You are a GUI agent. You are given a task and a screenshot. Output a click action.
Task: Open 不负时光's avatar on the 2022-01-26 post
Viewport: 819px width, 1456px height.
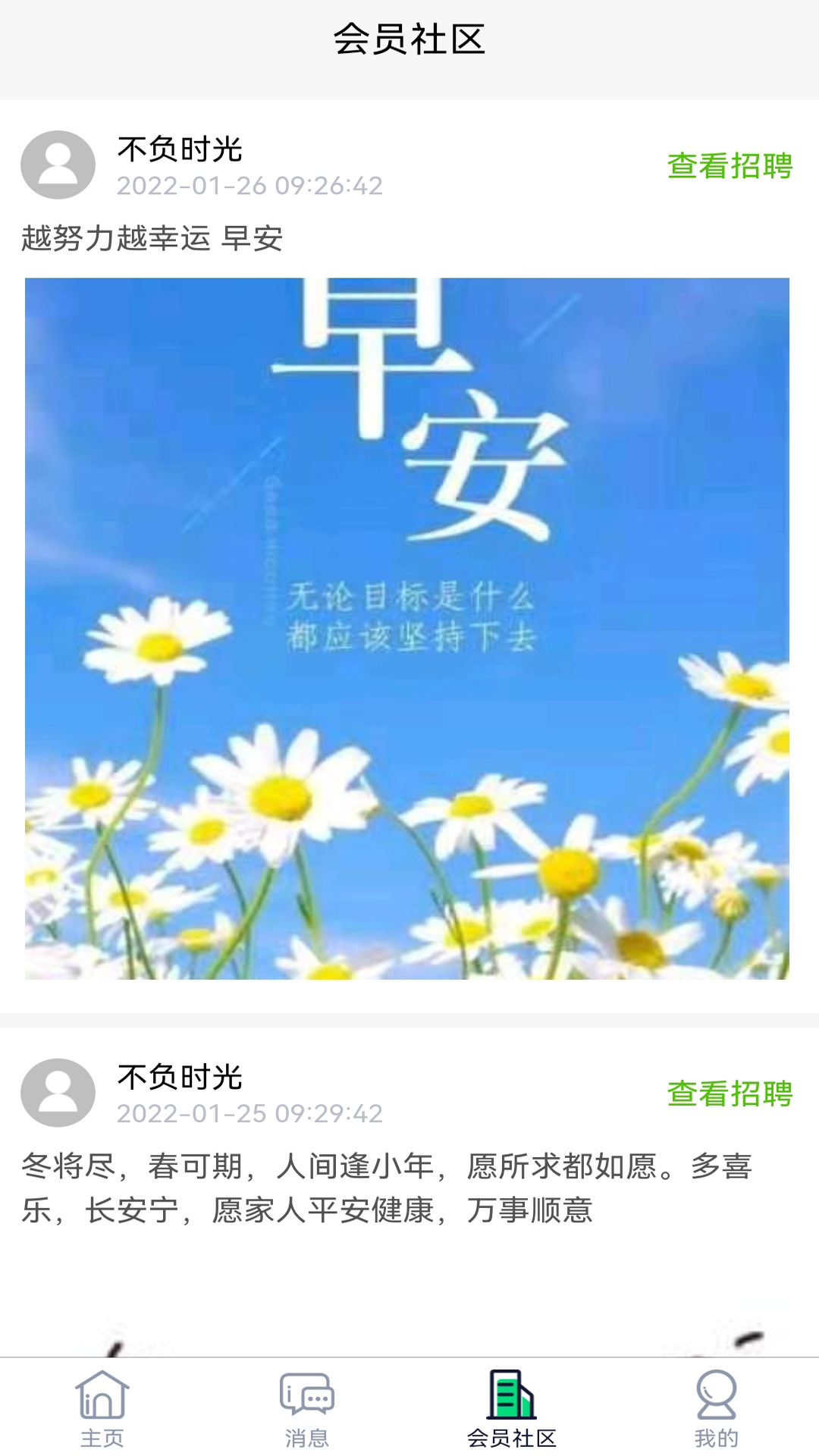coord(58,165)
